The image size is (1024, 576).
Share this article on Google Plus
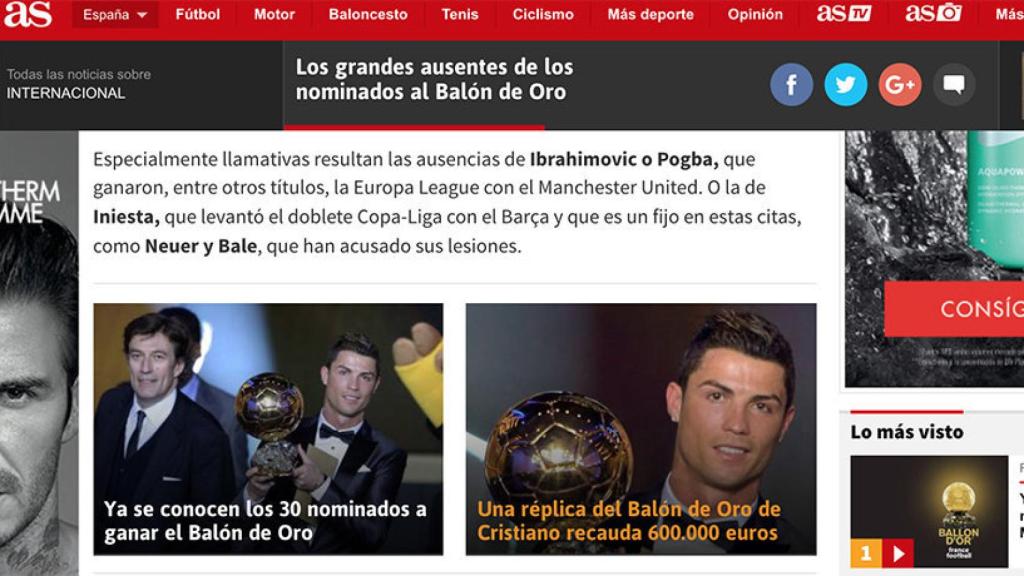click(899, 85)
